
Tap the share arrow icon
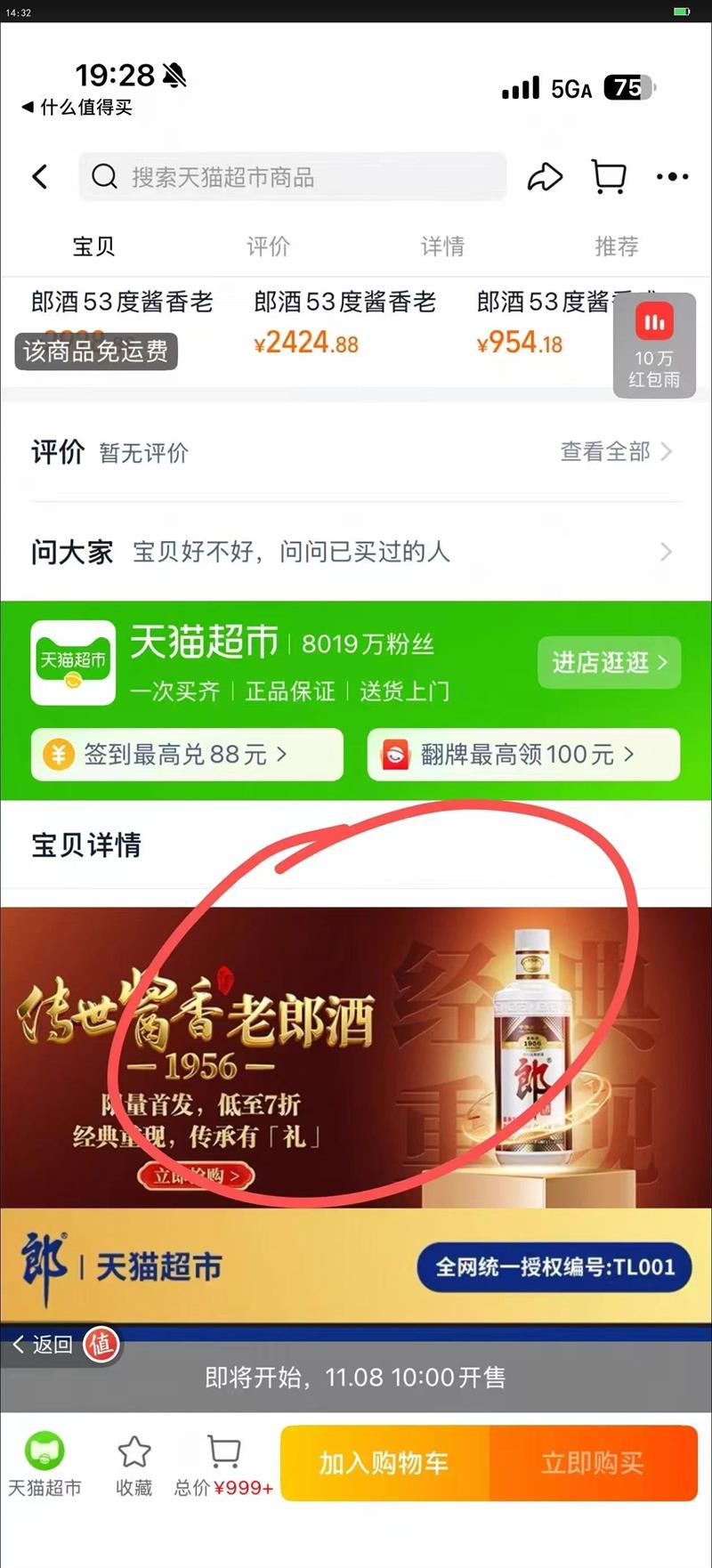(545, 177)
